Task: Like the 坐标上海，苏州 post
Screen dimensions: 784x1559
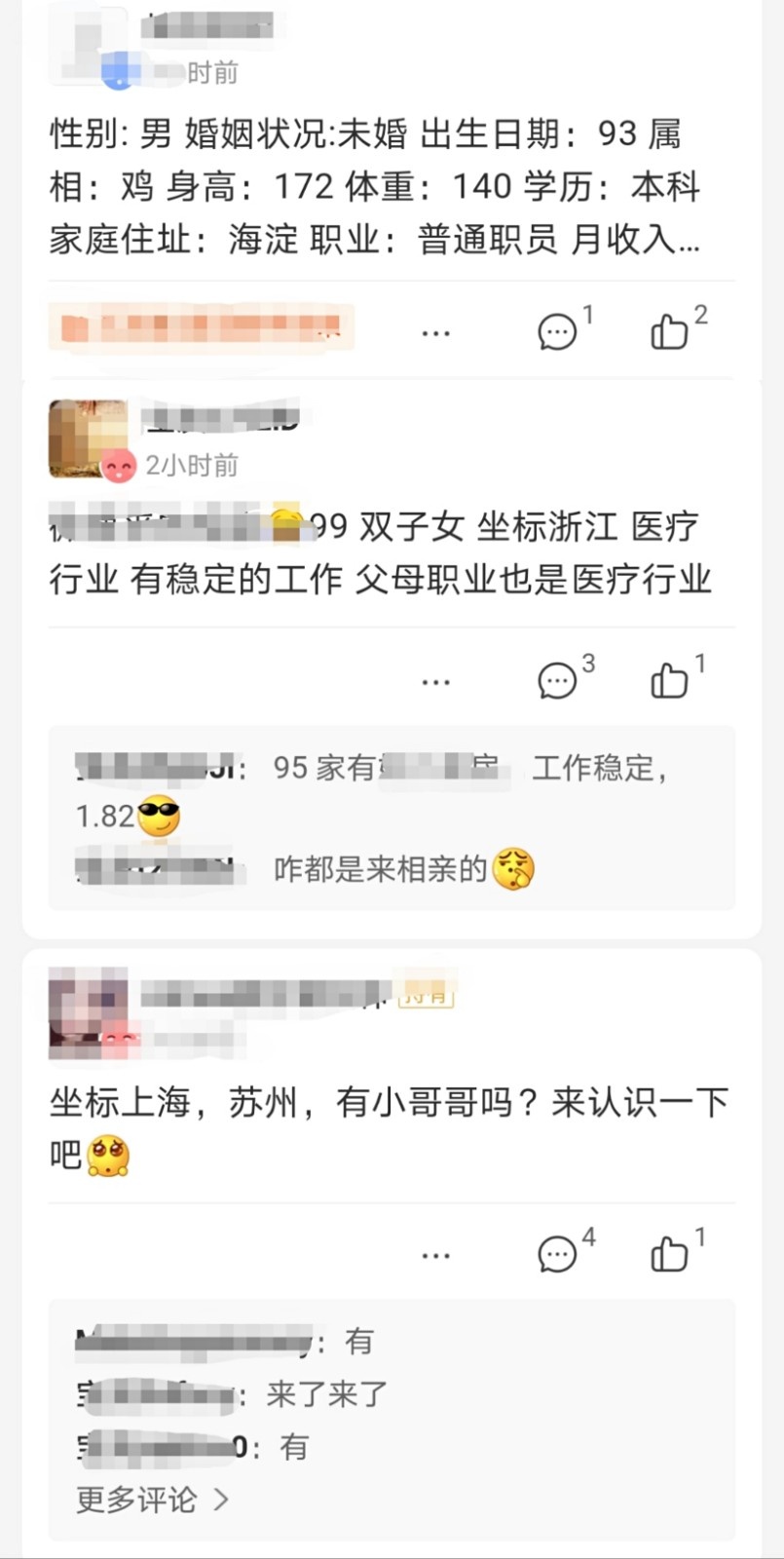Action: (x=670, y=1254)
